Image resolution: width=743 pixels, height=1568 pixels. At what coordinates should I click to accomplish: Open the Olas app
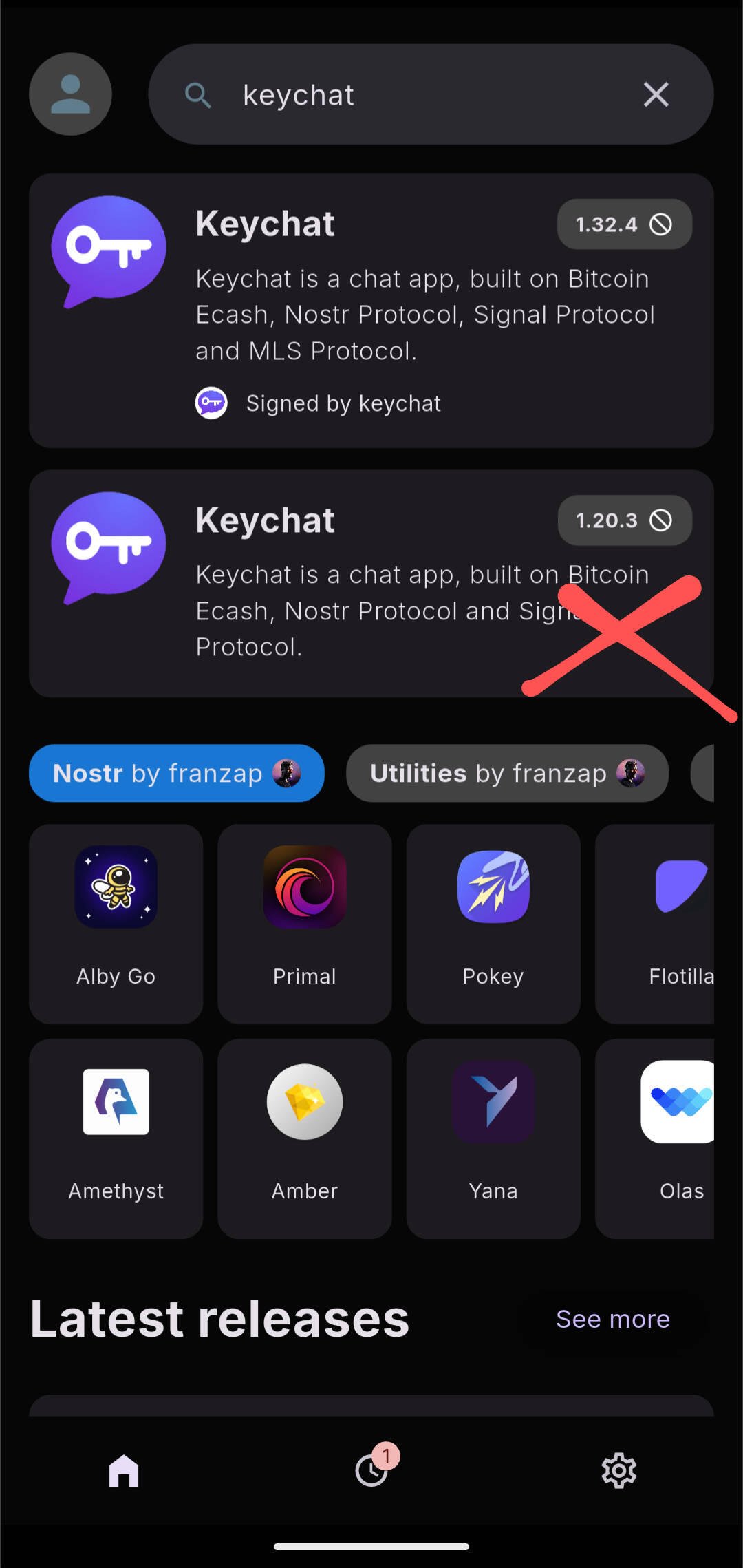[660, 1138]
